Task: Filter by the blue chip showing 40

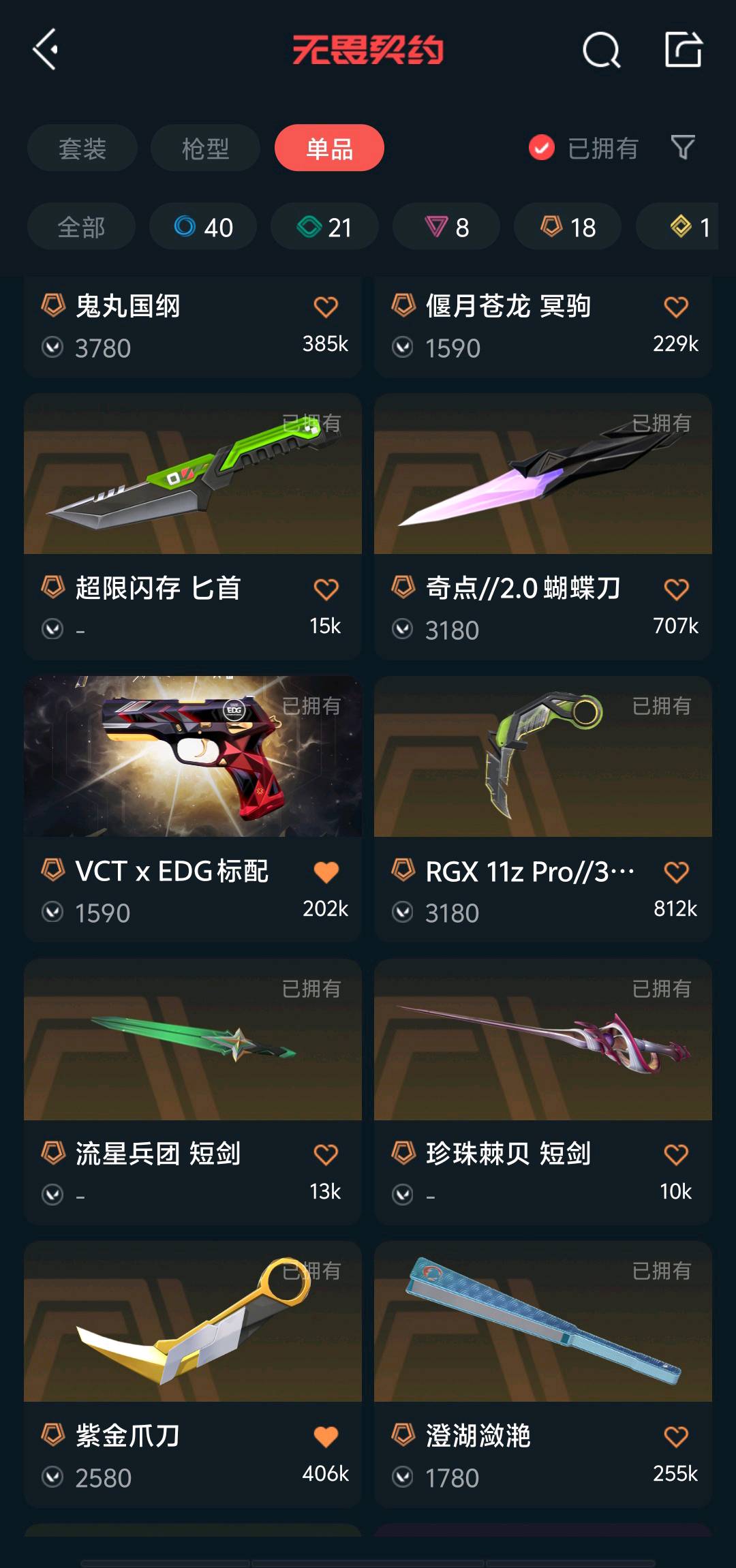Action: pos(203,227)
